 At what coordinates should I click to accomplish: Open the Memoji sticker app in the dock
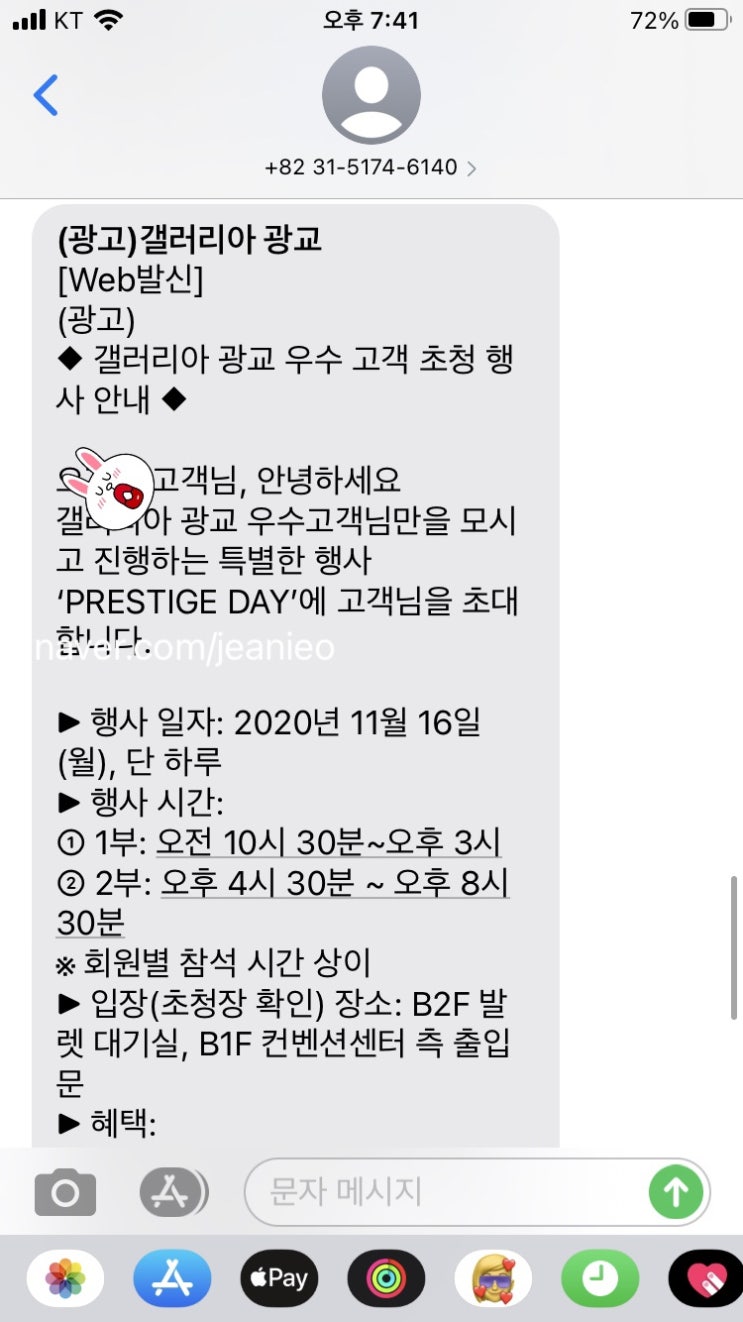[x=492, y=1278]
